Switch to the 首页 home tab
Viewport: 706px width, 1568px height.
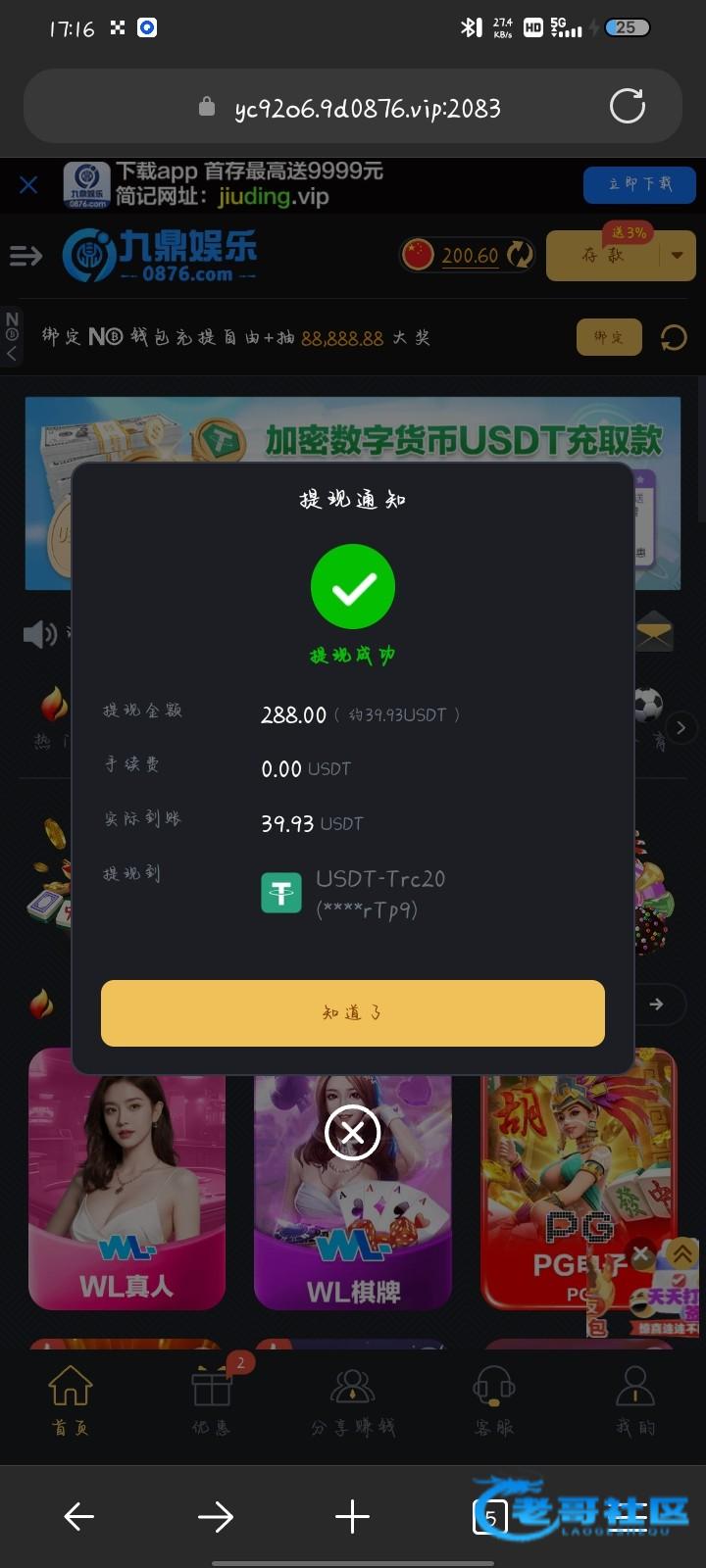(71, 1401)
